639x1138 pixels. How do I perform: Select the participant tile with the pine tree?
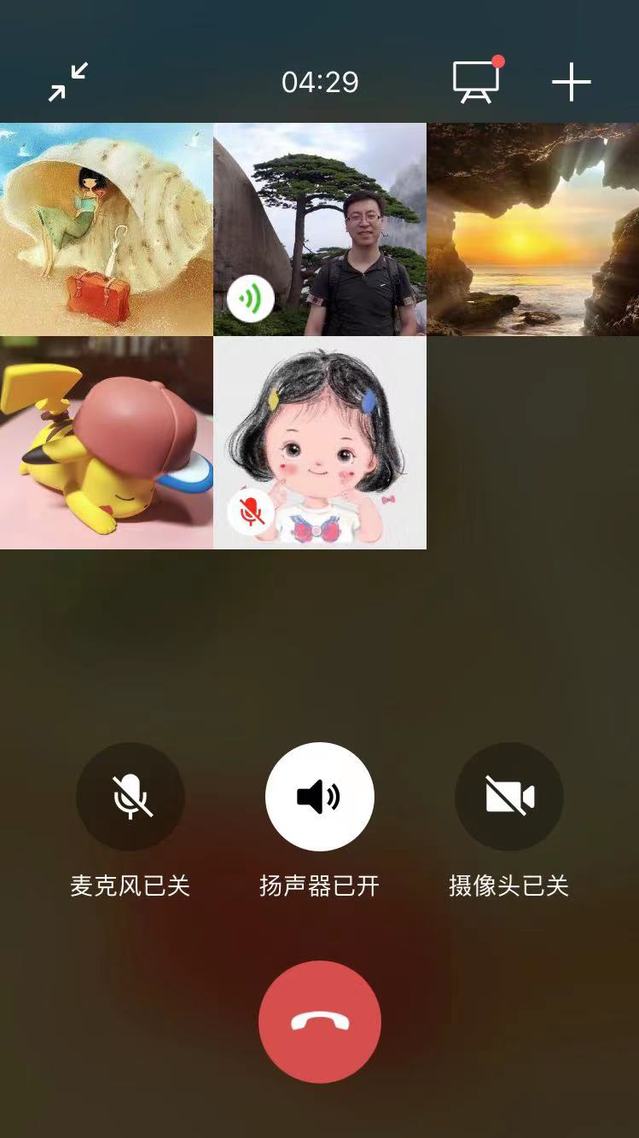click(320, 229)
